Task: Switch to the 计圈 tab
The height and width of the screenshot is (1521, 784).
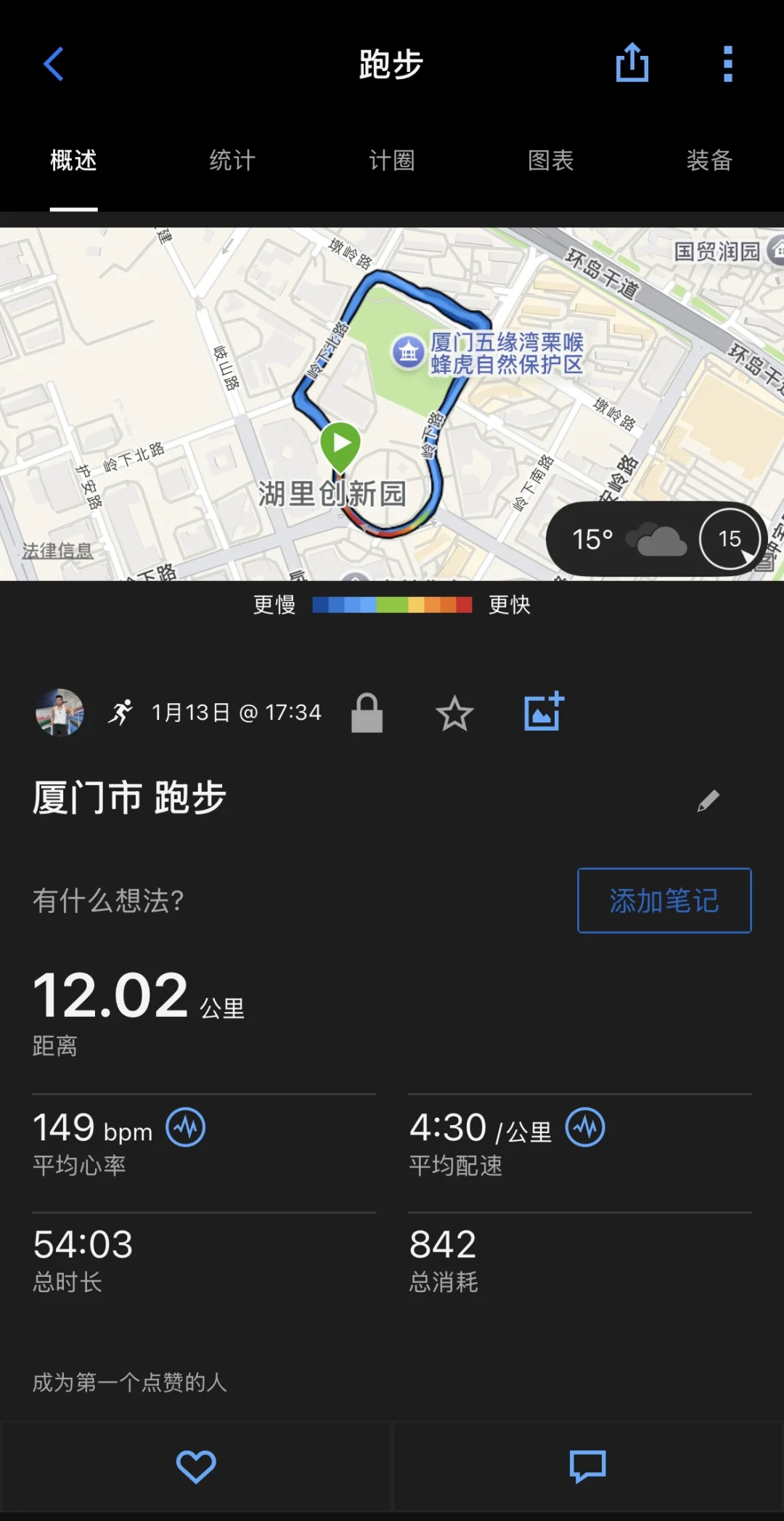Action: [x=392, y=160]
